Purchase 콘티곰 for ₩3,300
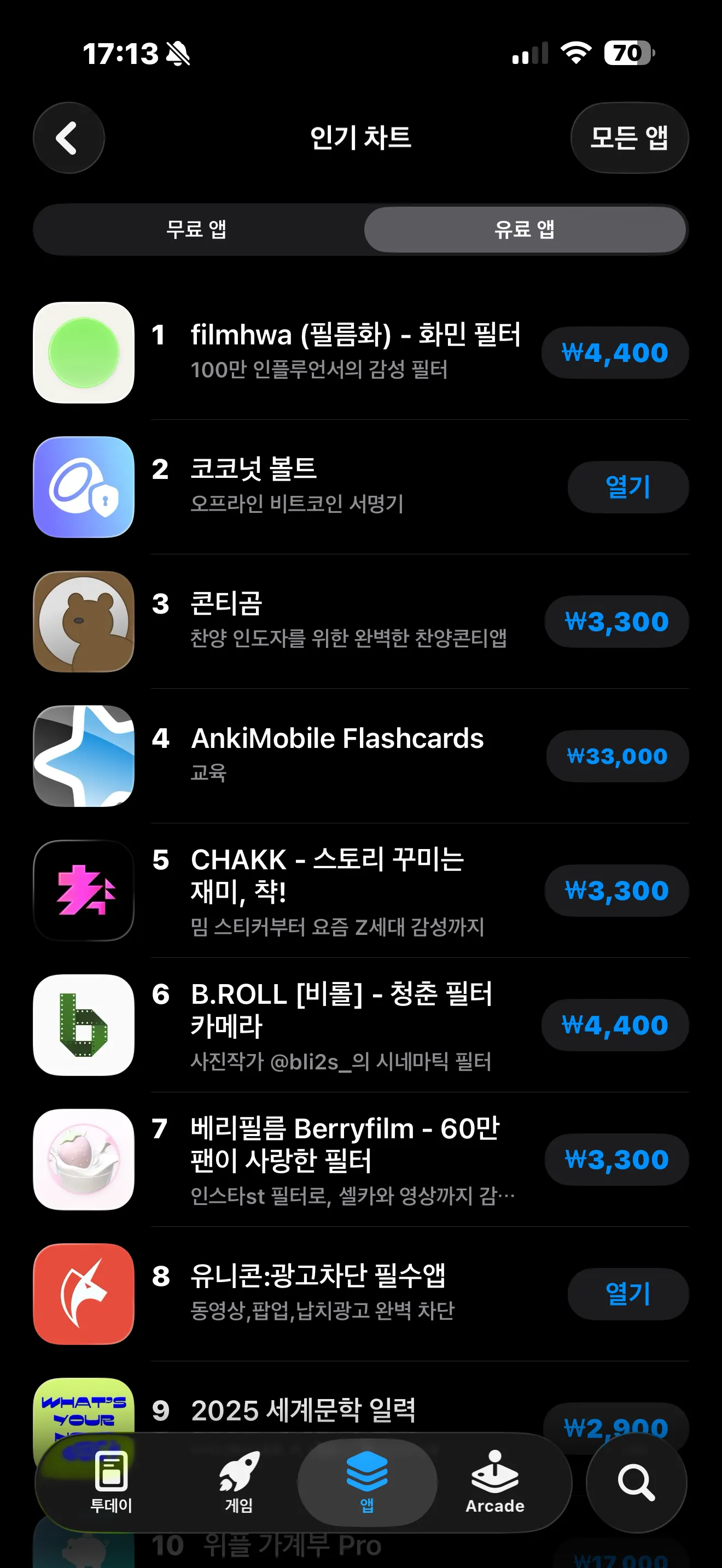 pyautogui.click(x=616, y=622)
